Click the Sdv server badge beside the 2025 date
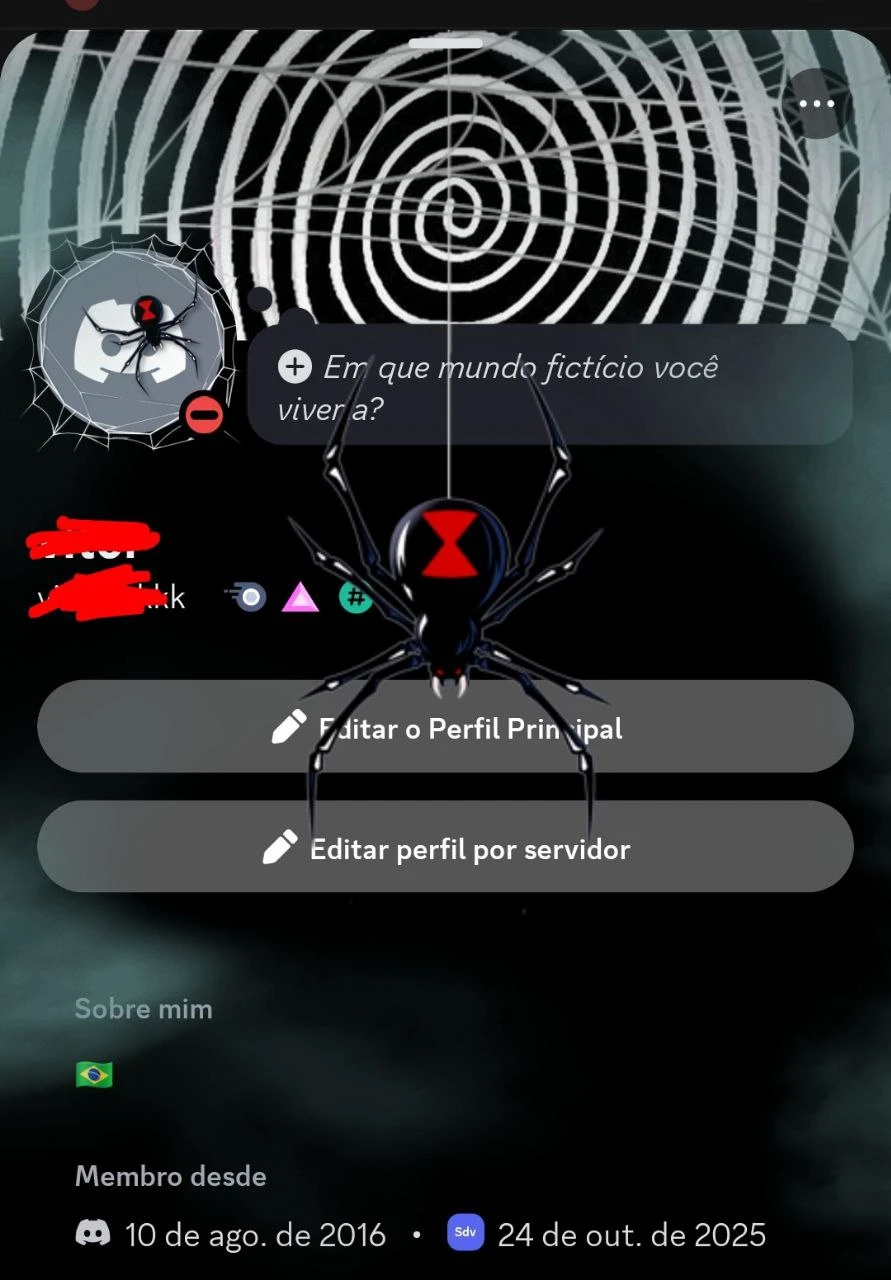891x1280 pixels. pyautogui.click(x=465, y=1234)
